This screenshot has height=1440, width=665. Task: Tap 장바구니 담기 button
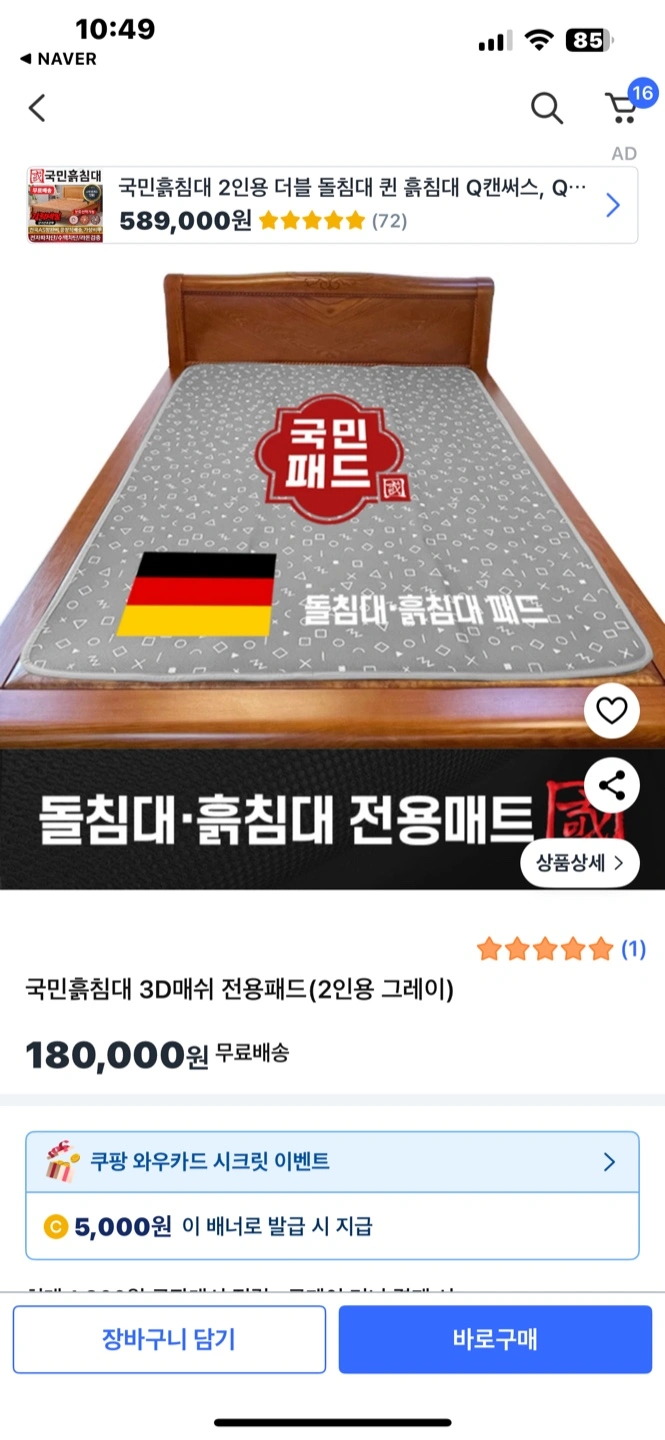(x=169, y=1339)
